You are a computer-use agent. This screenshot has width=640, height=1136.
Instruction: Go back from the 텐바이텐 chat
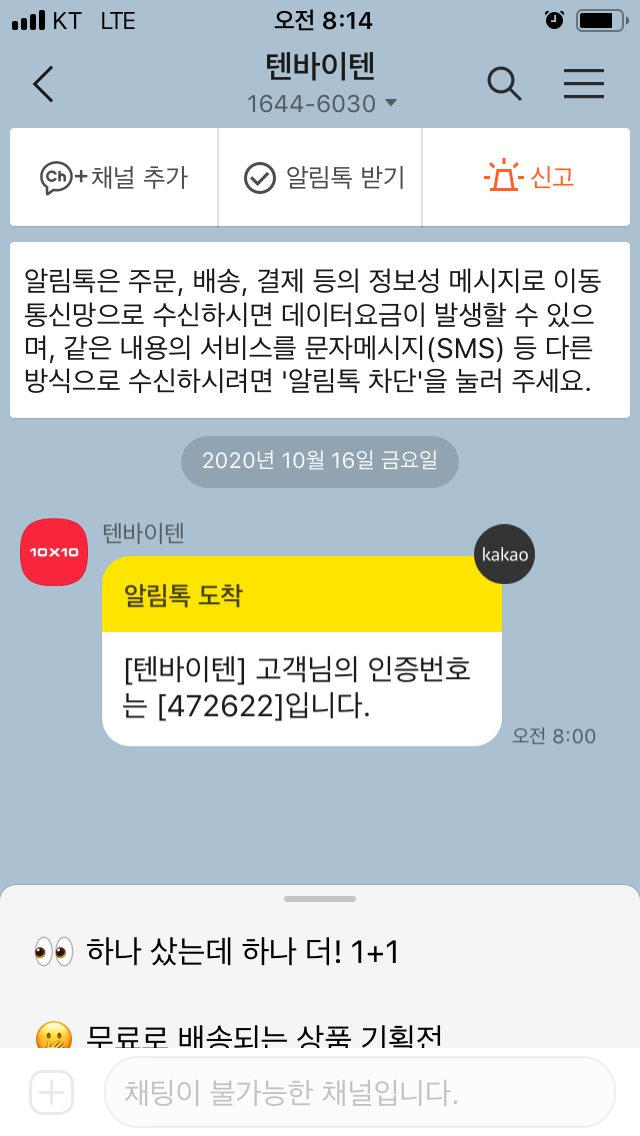click(x=43, y=83)
